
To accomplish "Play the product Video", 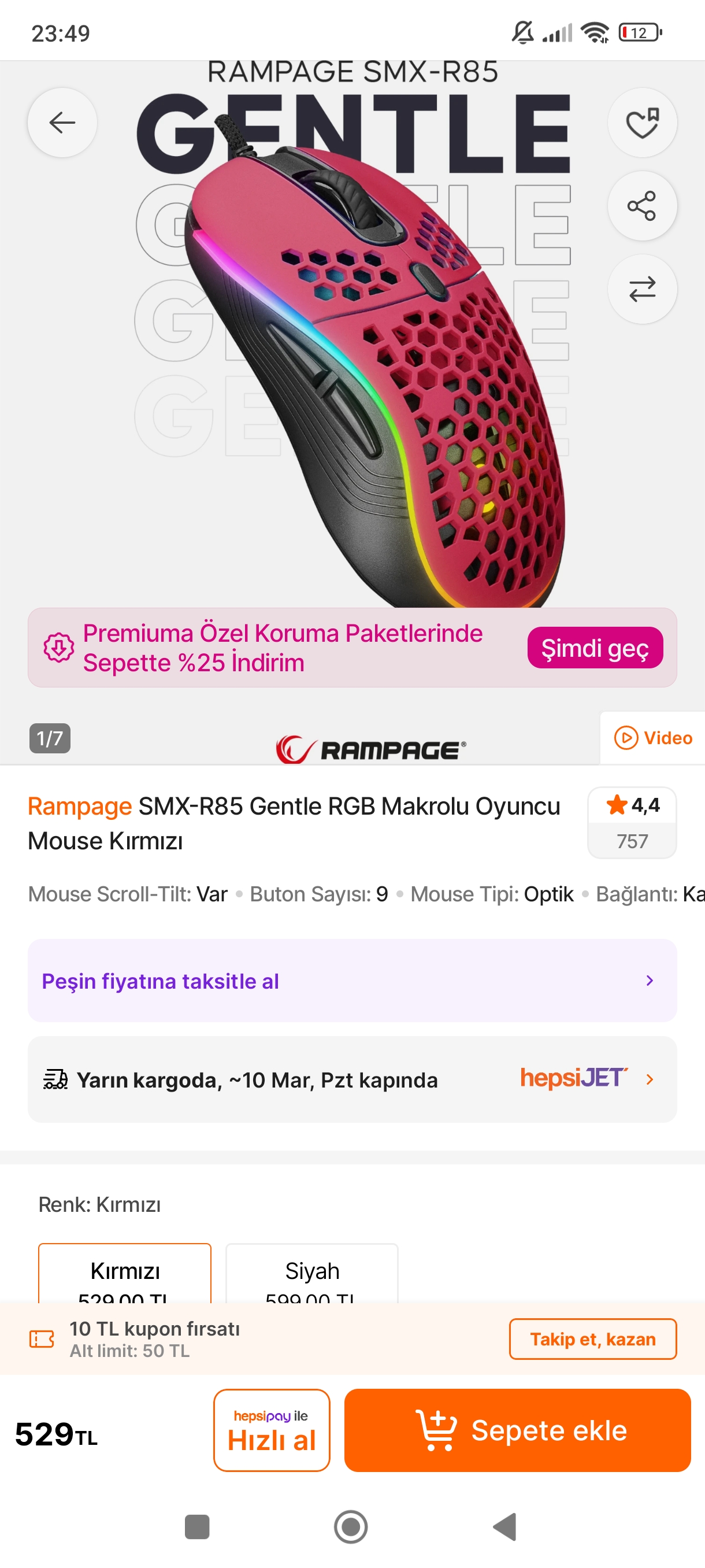I will (654, 738).
